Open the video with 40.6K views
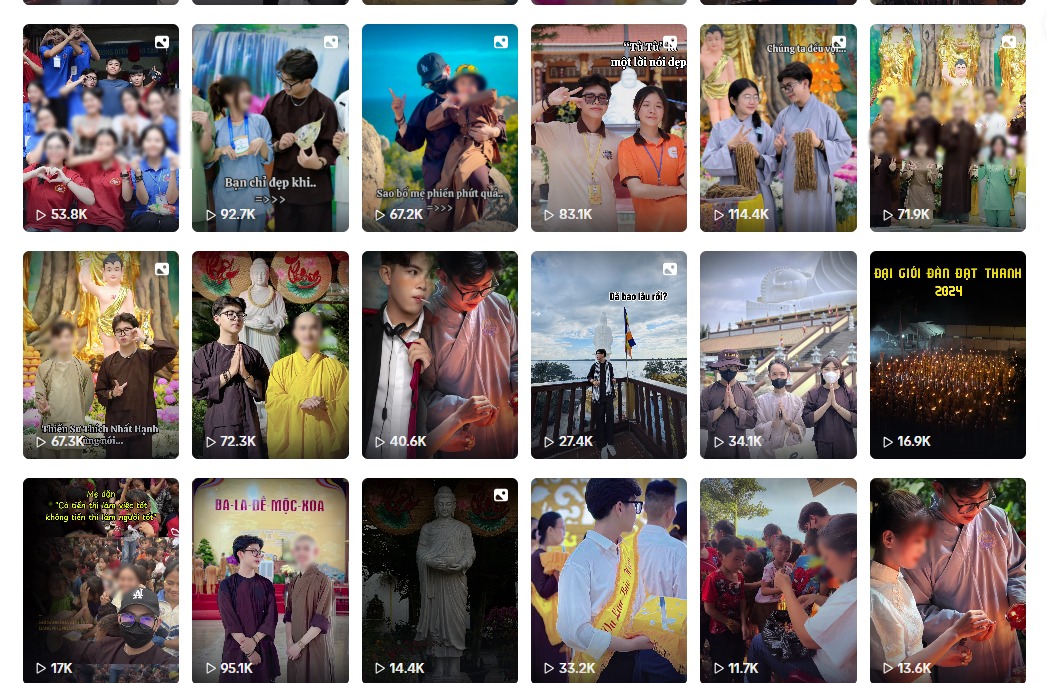This screenshot has width=1047, height=683. (x=440, y=354)
